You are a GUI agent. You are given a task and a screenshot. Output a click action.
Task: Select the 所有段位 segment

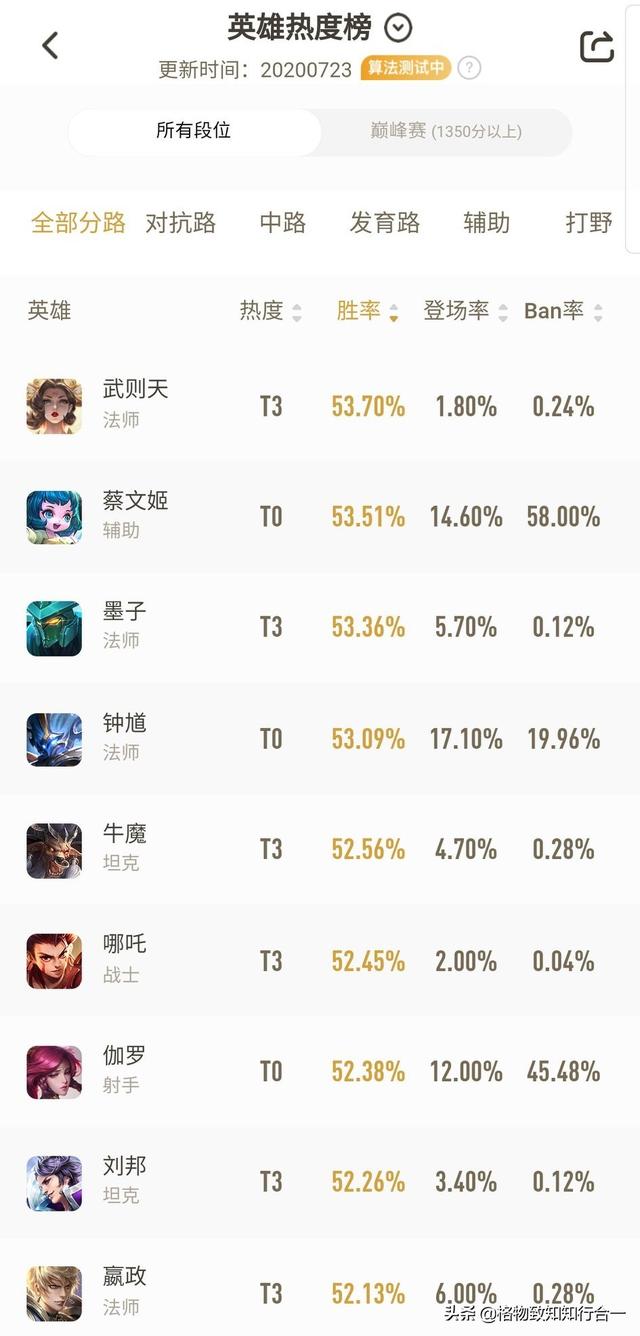pyautogui.click(x=194, y=131)
